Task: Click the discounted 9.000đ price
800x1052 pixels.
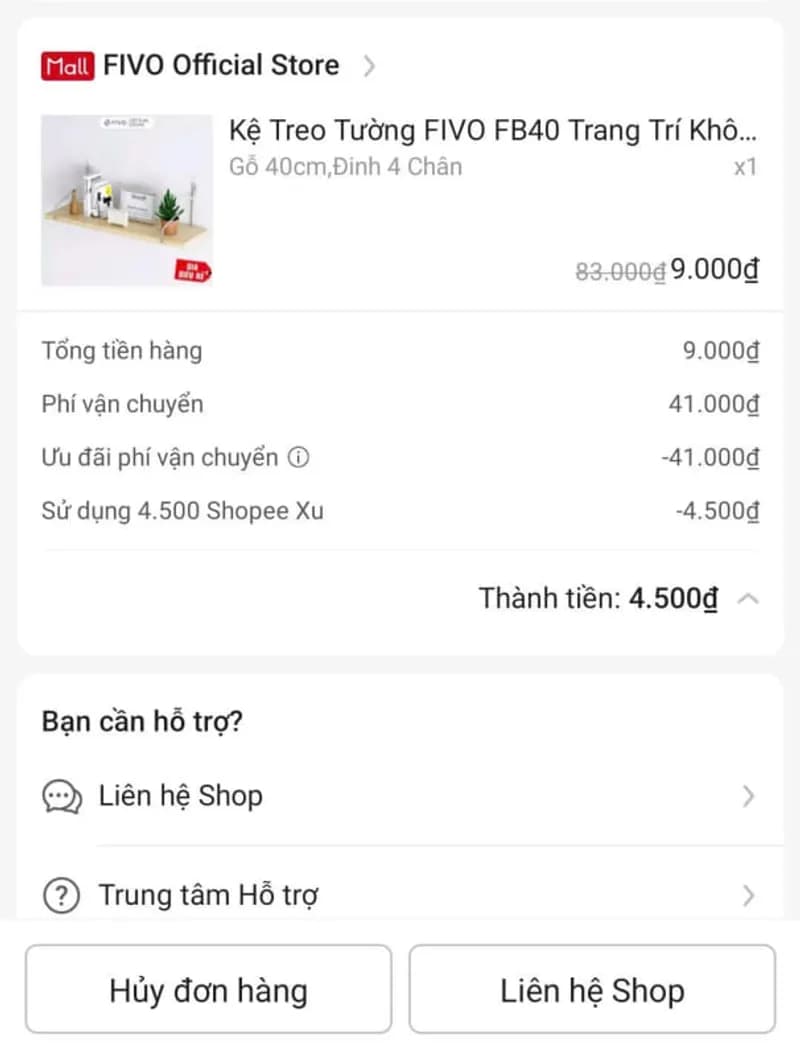Action: click(x=712, y=269)
